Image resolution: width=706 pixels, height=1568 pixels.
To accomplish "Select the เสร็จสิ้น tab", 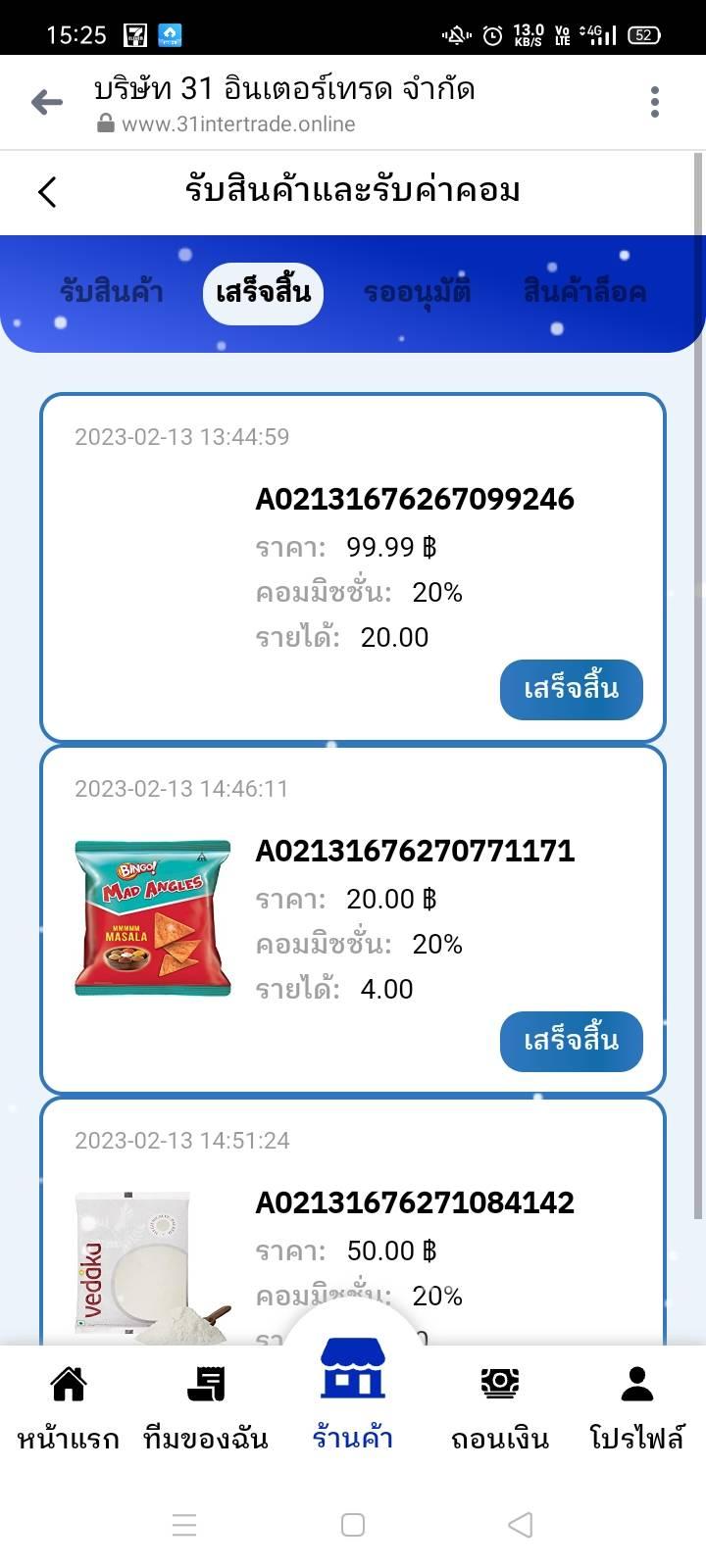I will (x=263, y=292).
